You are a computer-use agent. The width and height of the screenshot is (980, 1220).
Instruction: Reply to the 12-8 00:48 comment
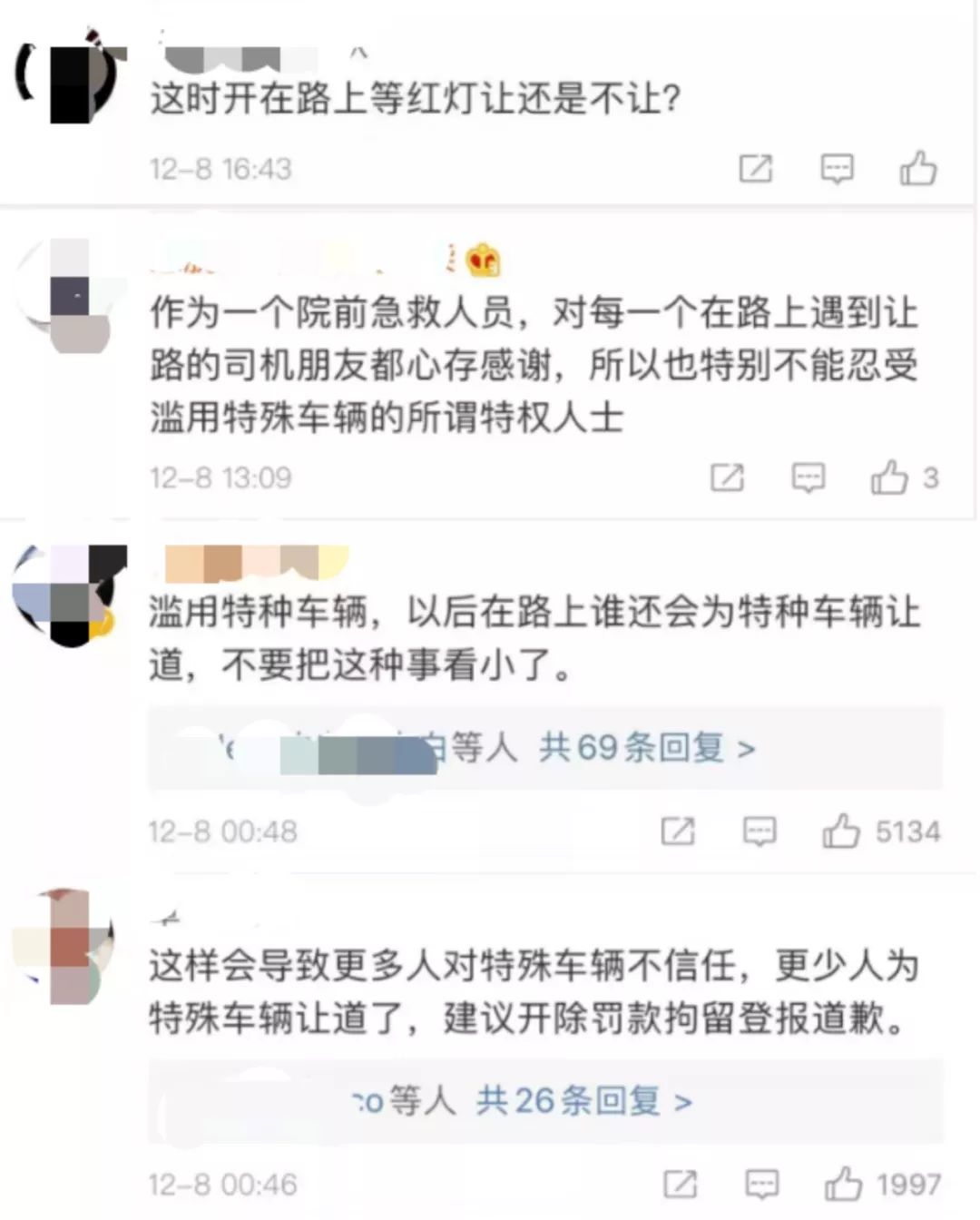[759, 831]
